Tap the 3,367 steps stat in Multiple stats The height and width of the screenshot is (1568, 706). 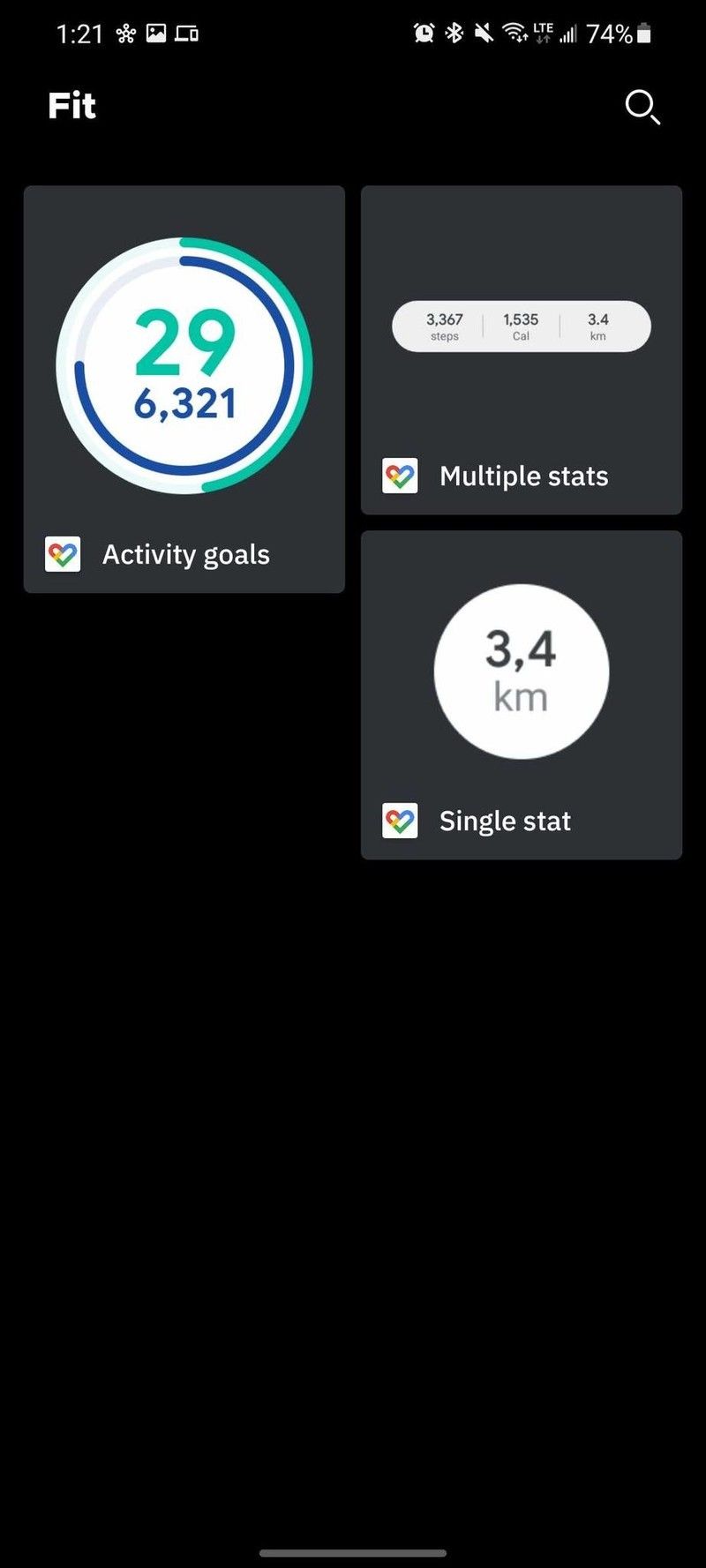[444, 326]
